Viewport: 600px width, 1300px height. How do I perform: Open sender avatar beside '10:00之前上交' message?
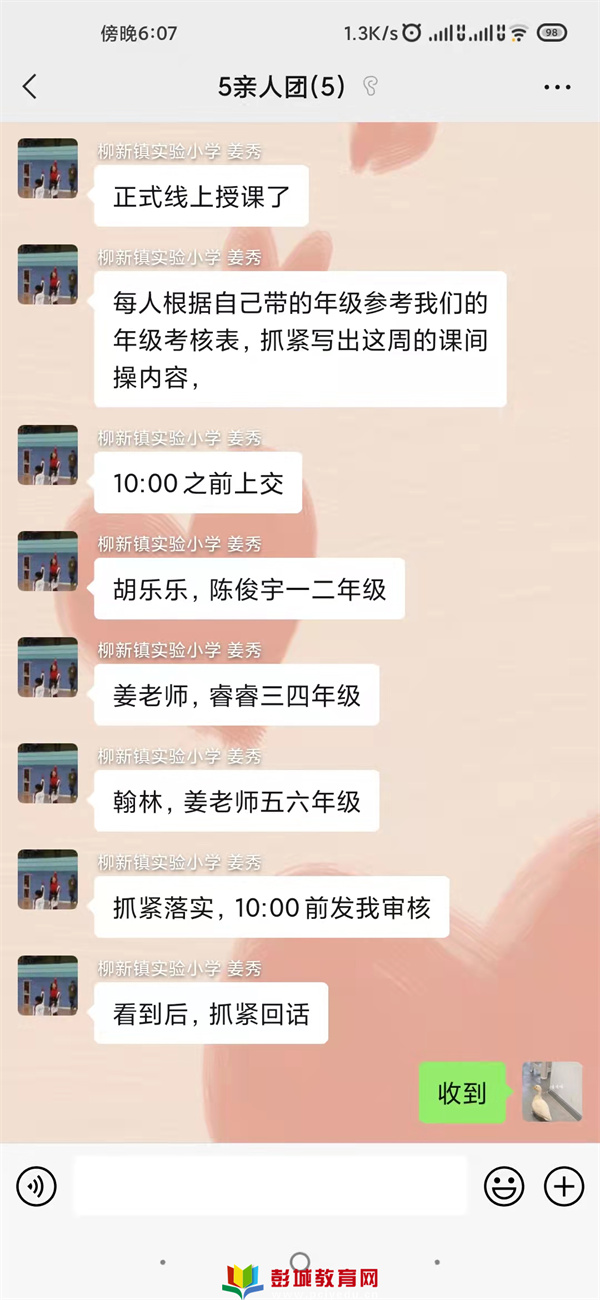tap(47, 455)
